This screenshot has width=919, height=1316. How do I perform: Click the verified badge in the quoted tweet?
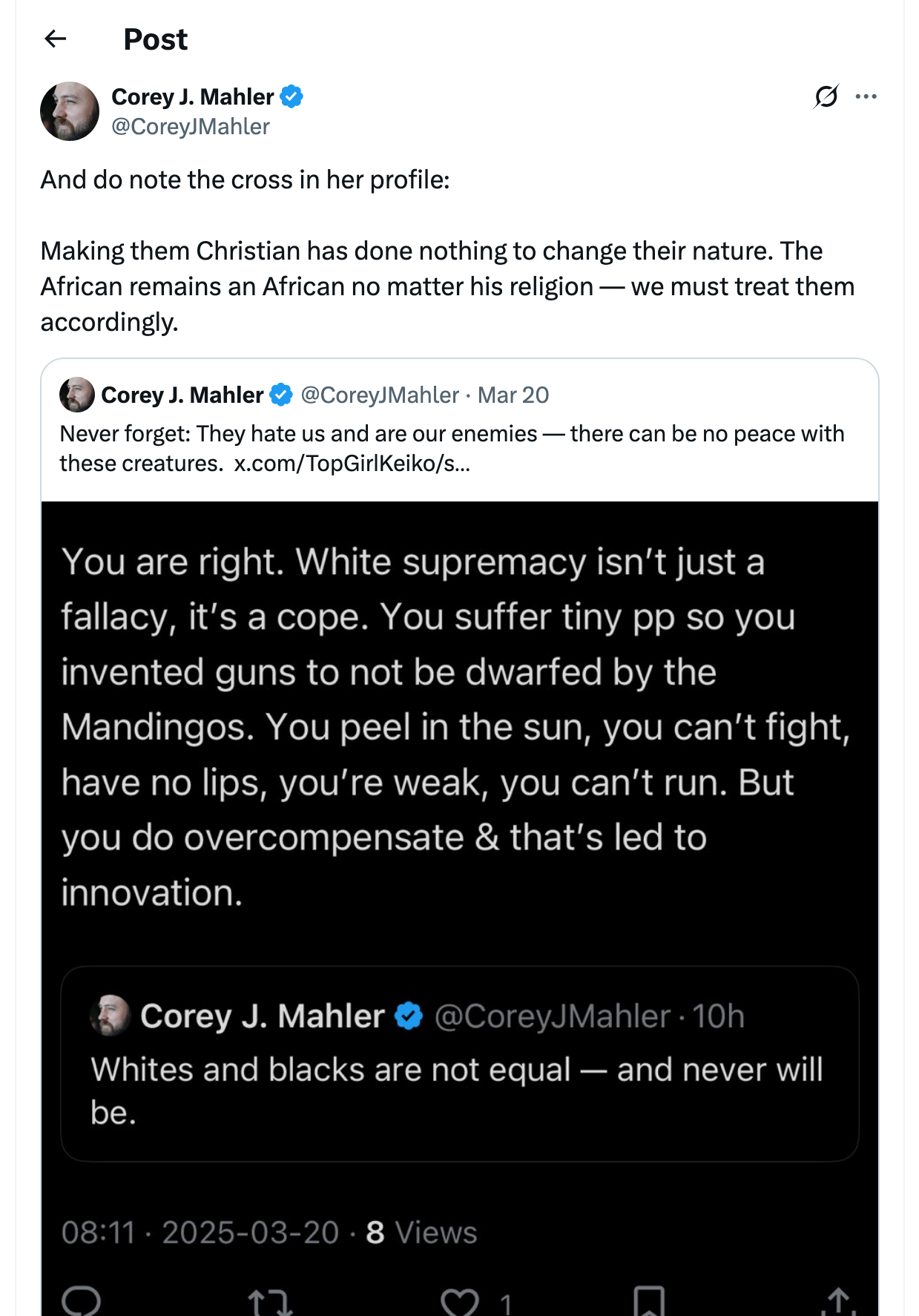[x=280, y=395]
